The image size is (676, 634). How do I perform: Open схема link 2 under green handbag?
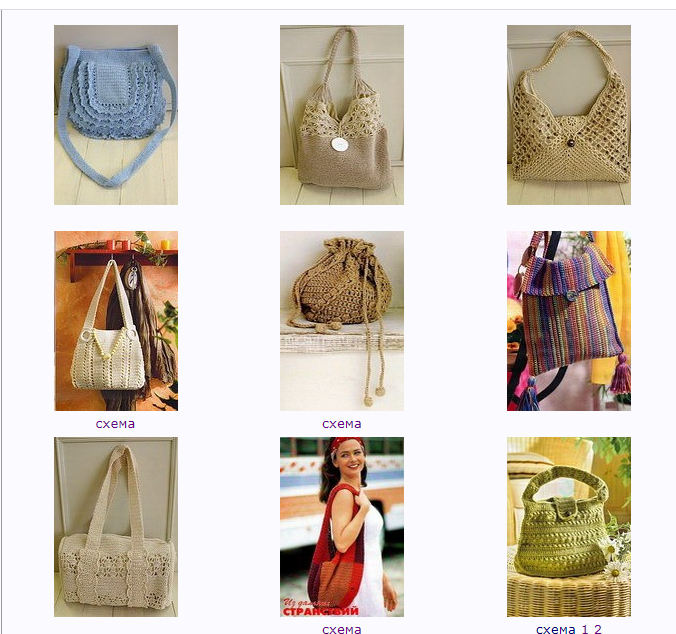[x=597, y=629]
